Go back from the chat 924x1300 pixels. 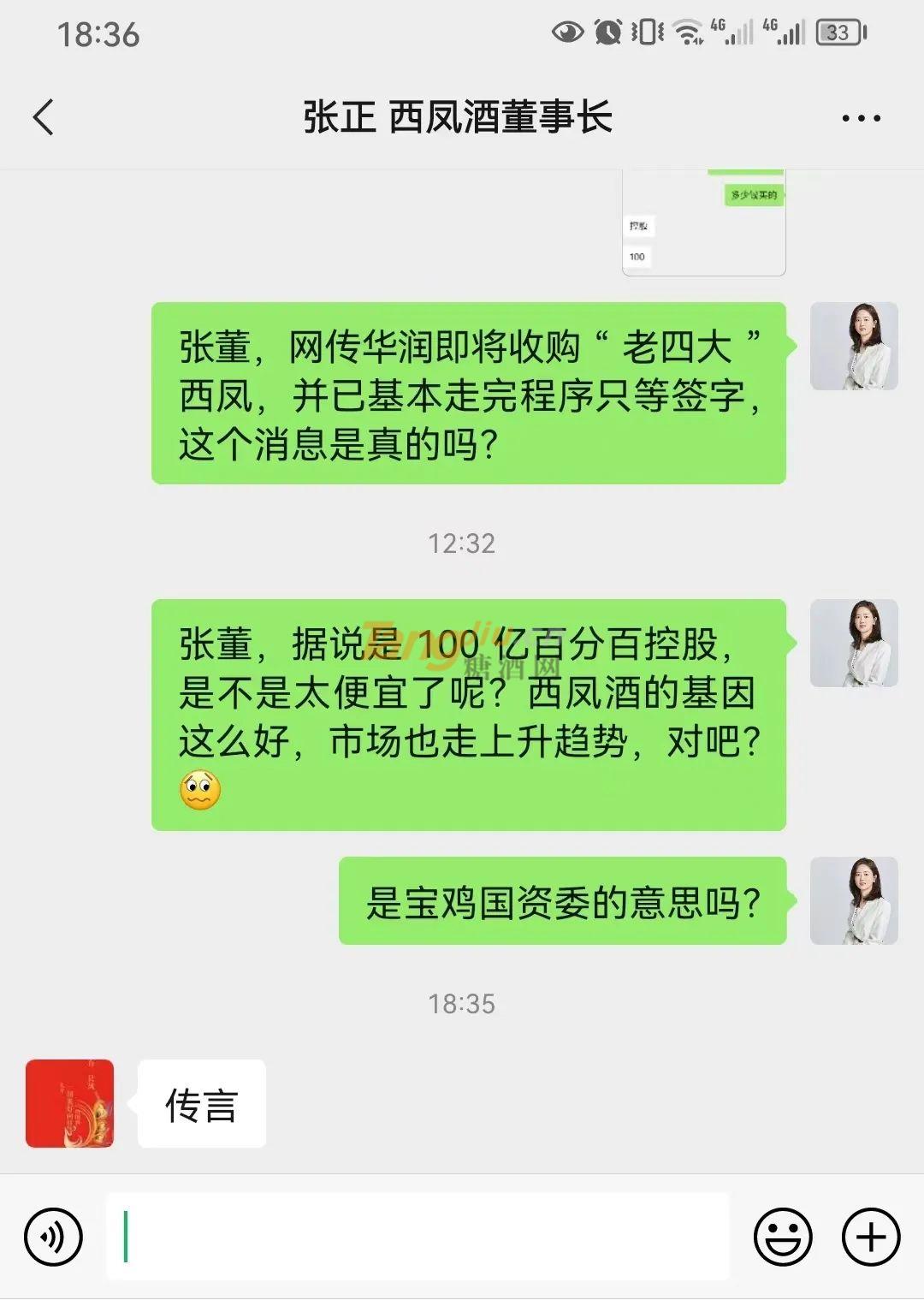(x=44, y=117)
